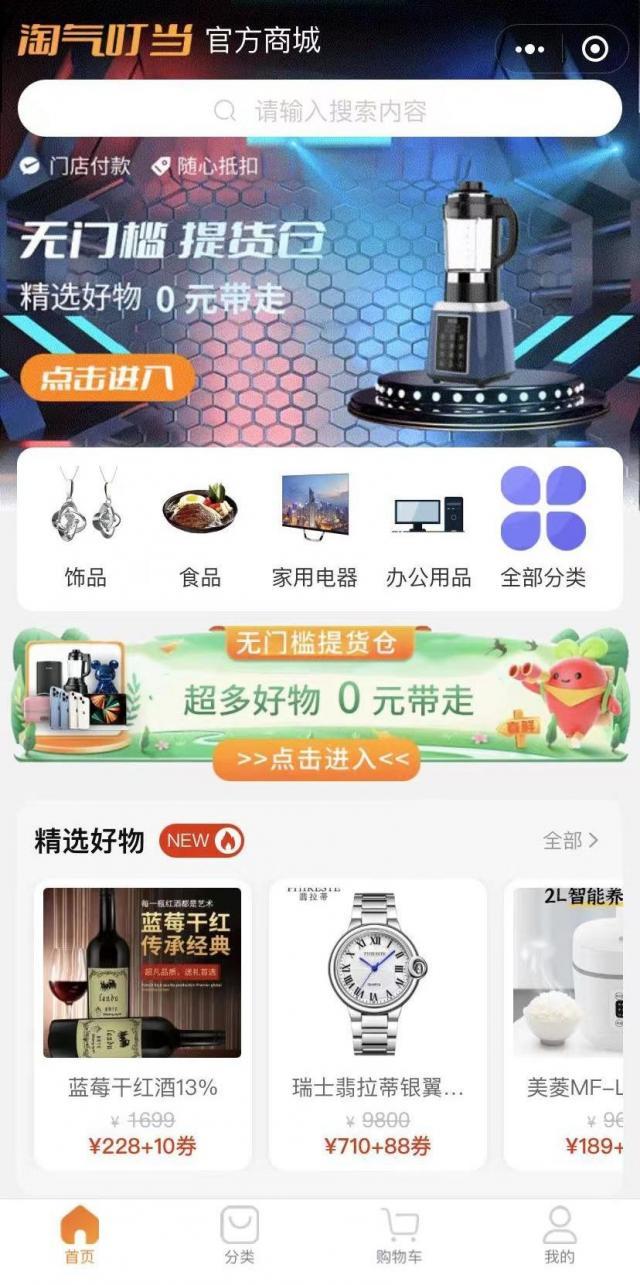Open the 蓝莓干红酒13% product card
640x1285 pixels.
(x=142, y=1022)
